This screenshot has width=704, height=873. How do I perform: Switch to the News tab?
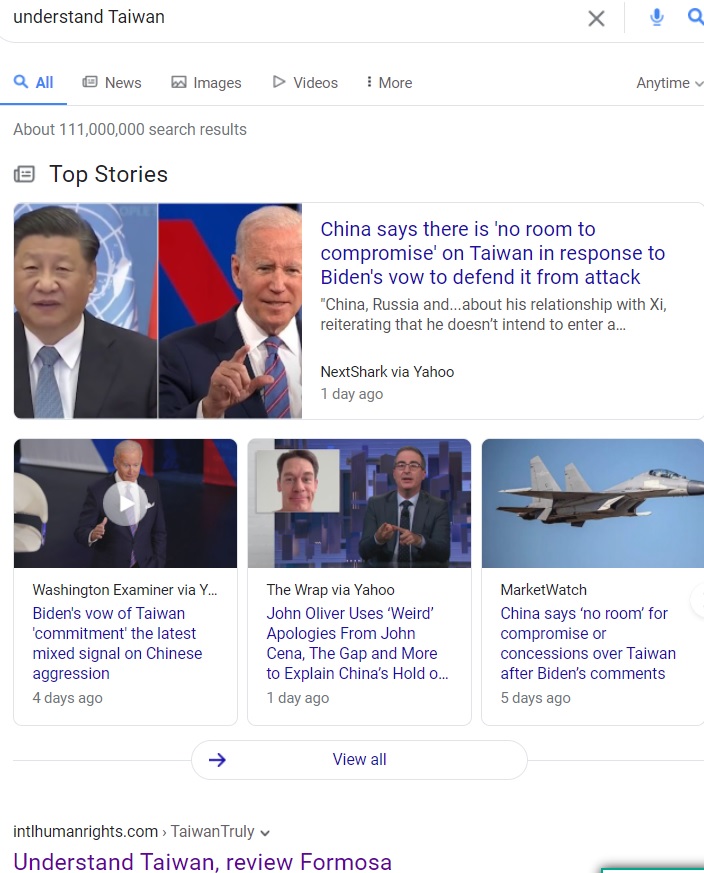point(112,83)
